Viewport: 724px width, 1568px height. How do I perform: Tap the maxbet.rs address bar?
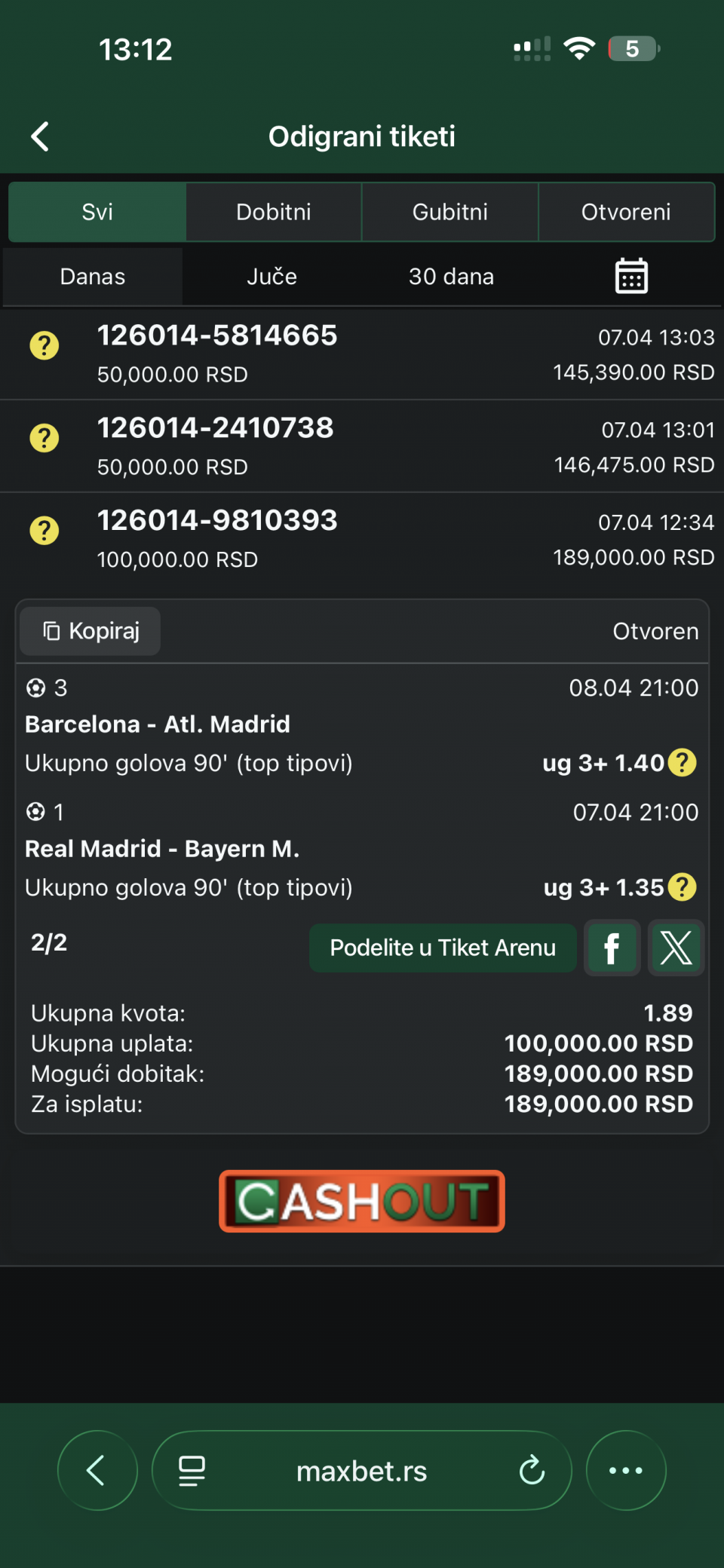pos(362,1471)
